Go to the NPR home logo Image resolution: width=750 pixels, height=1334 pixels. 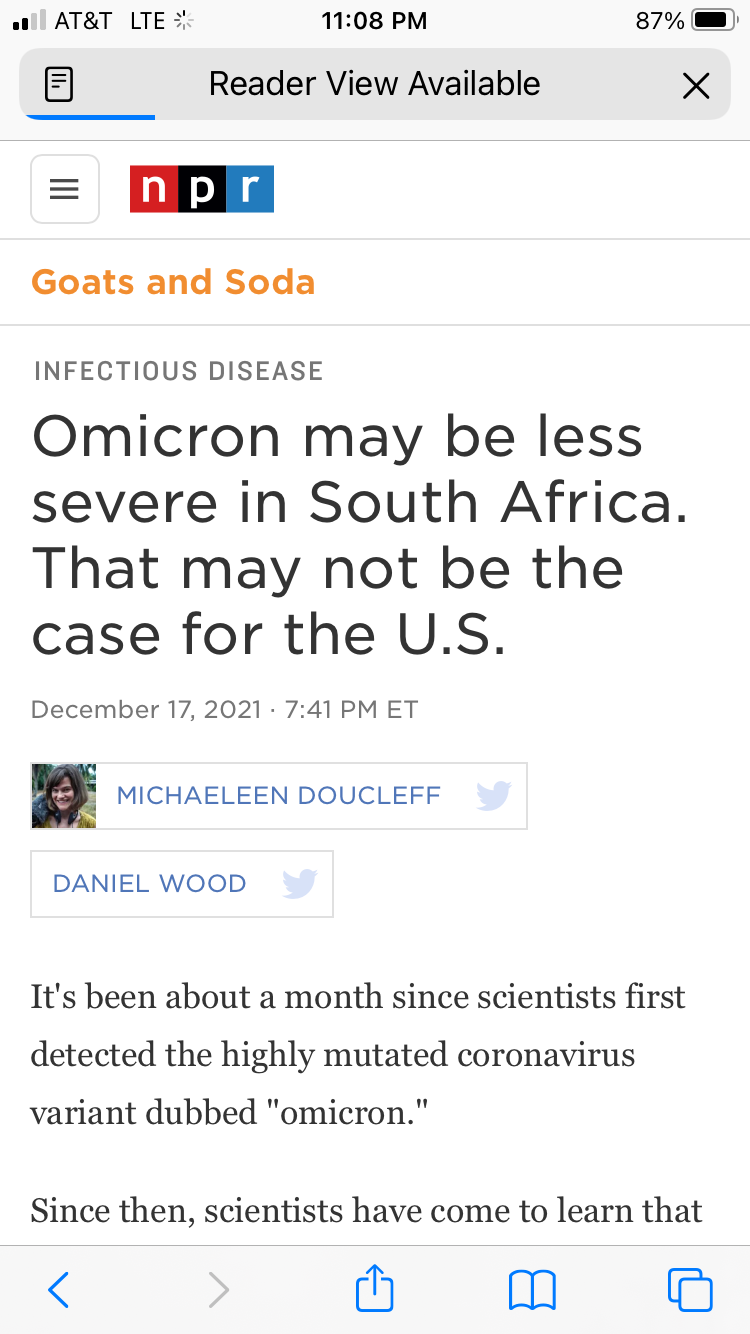click(x=202, y=189)
